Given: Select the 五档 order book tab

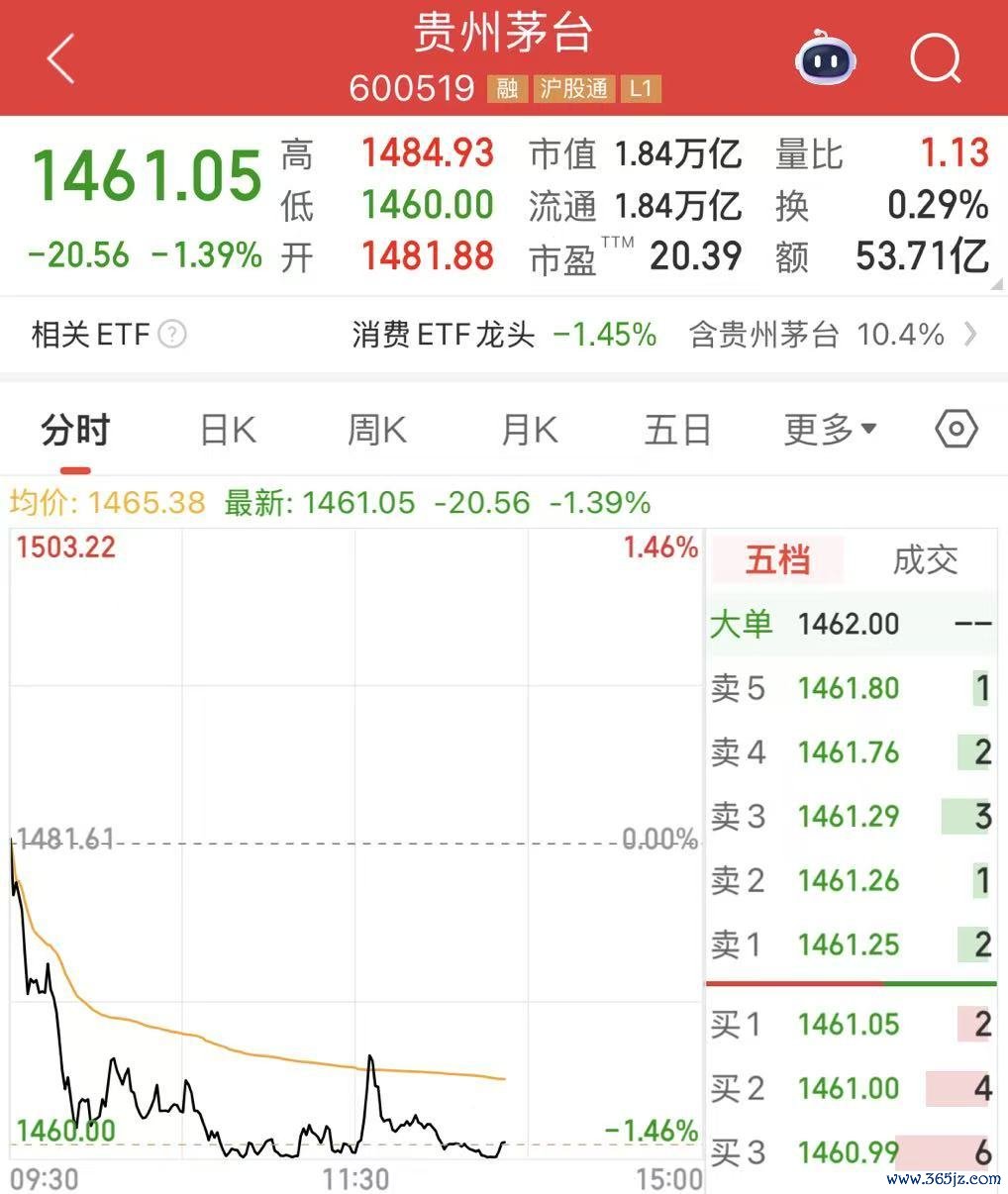Looking at the screenshot, I should 777,560.
